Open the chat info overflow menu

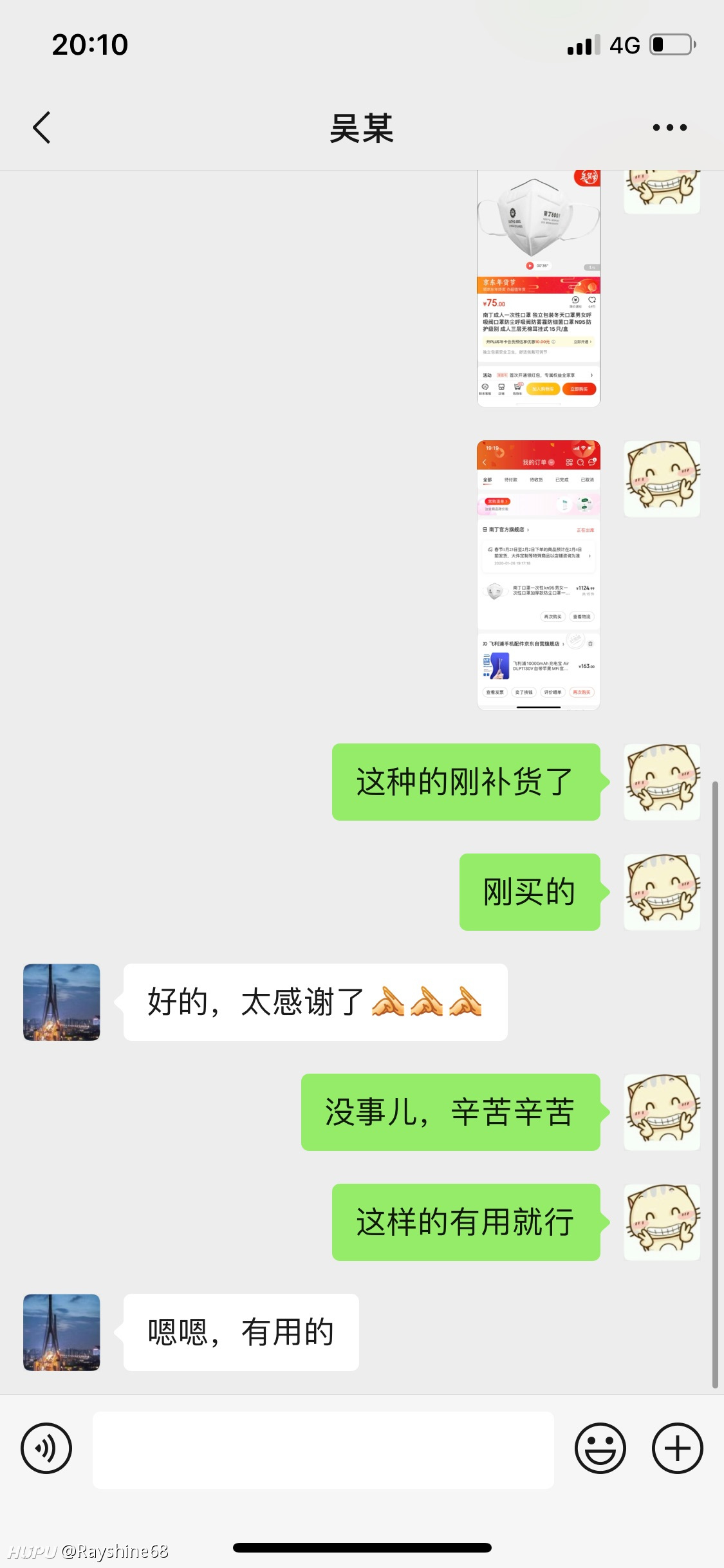[669, 127]
